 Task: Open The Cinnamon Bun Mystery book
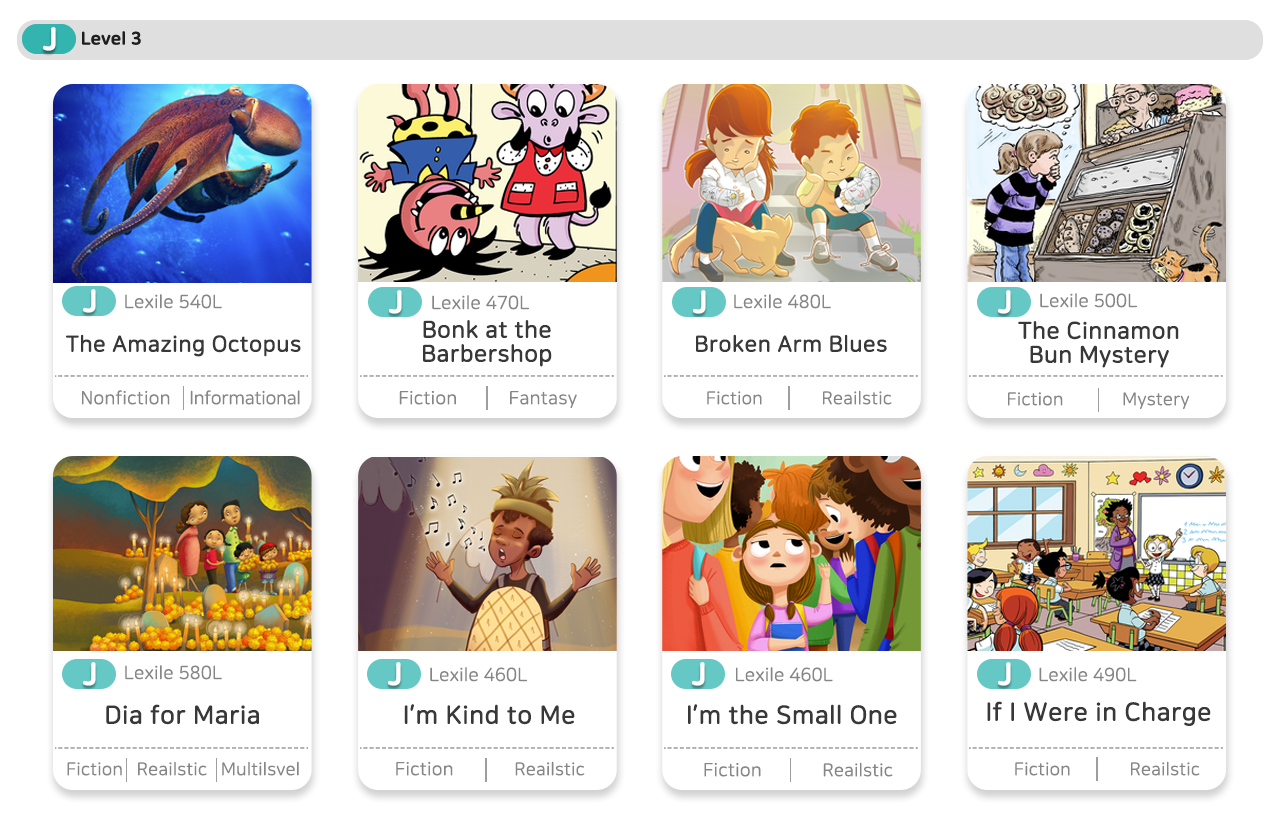pyautogui.click(x=1096, y=185)
